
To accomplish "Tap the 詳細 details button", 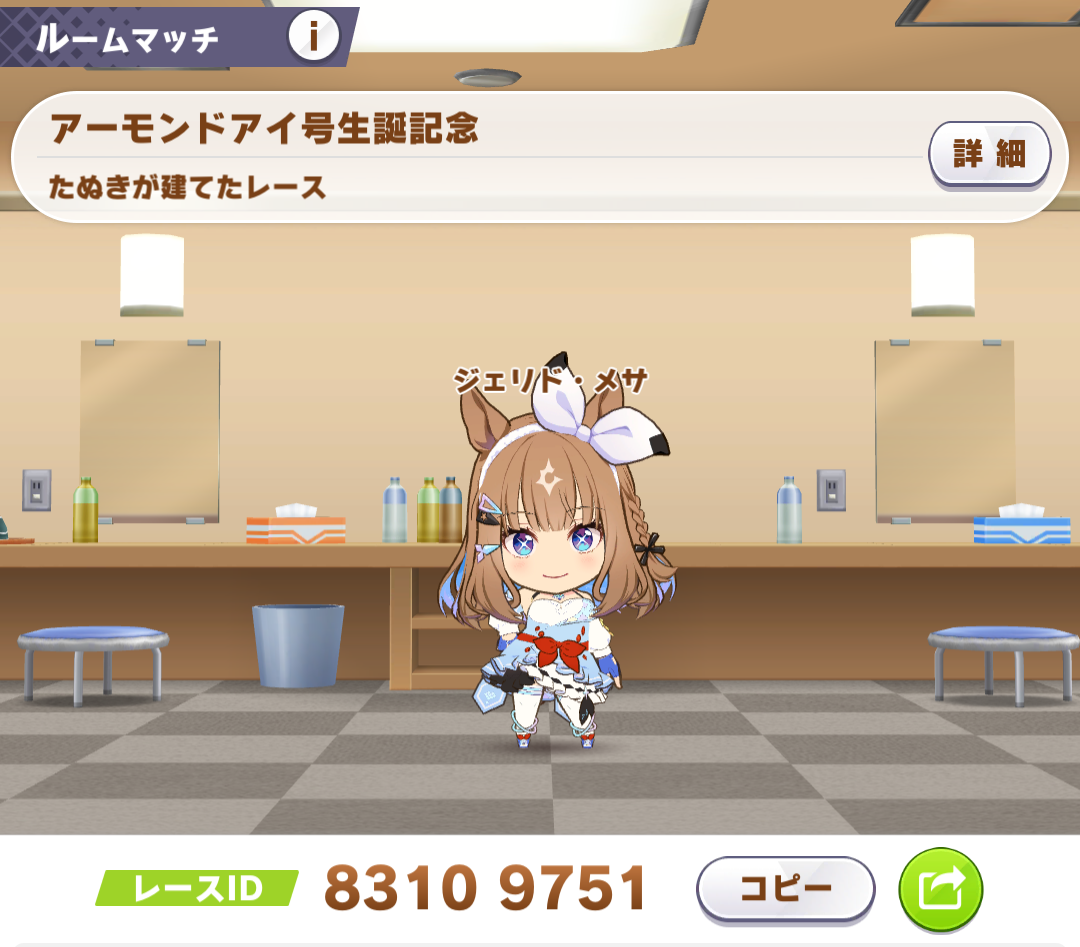I will coord(988,155).
